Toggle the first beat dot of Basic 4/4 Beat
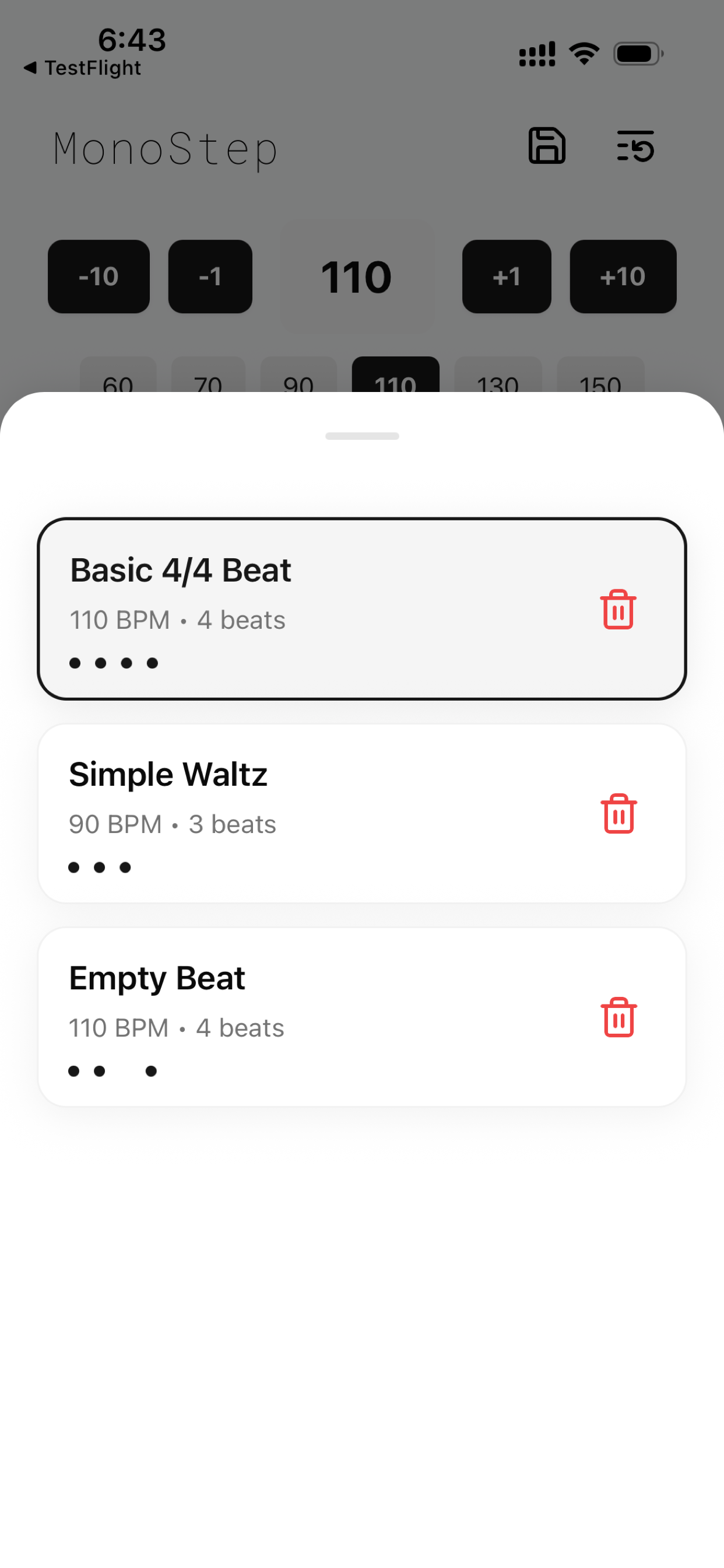Image resolution: width=724 pixels, height=1568 pixels. click(x=74, y=663)
